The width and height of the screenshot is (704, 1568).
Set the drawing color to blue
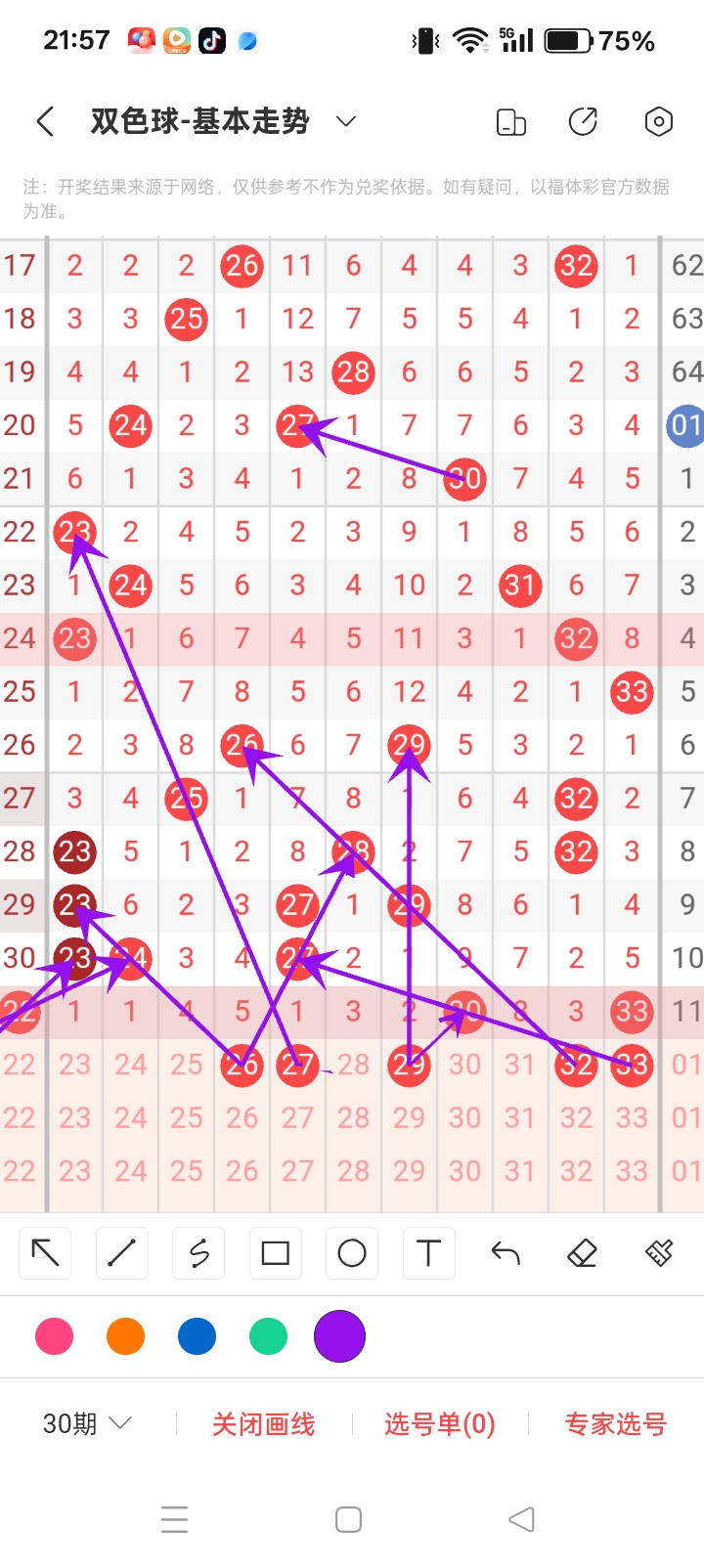197,1336
